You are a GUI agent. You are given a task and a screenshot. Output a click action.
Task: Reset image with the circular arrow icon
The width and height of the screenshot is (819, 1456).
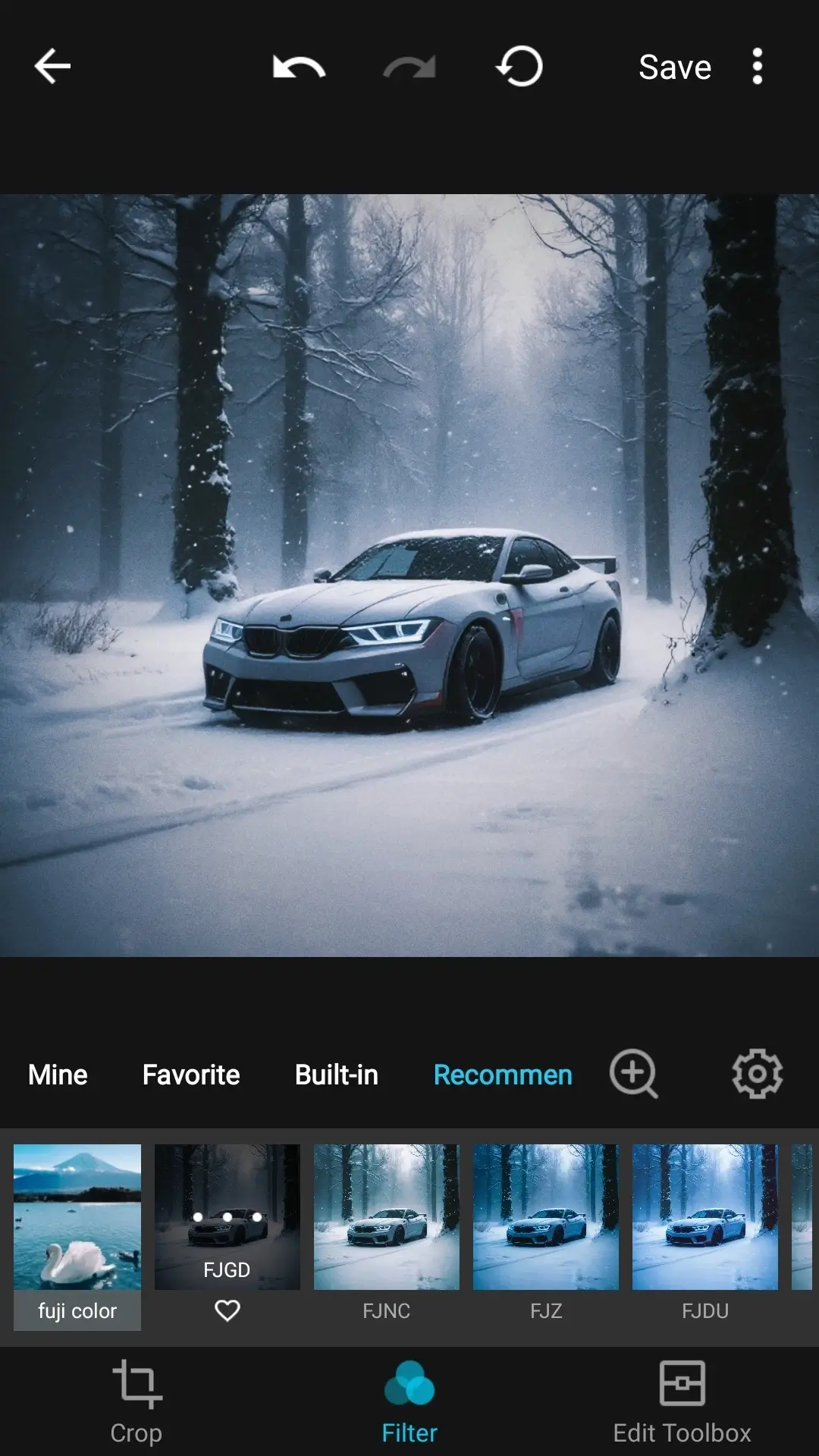519,67
